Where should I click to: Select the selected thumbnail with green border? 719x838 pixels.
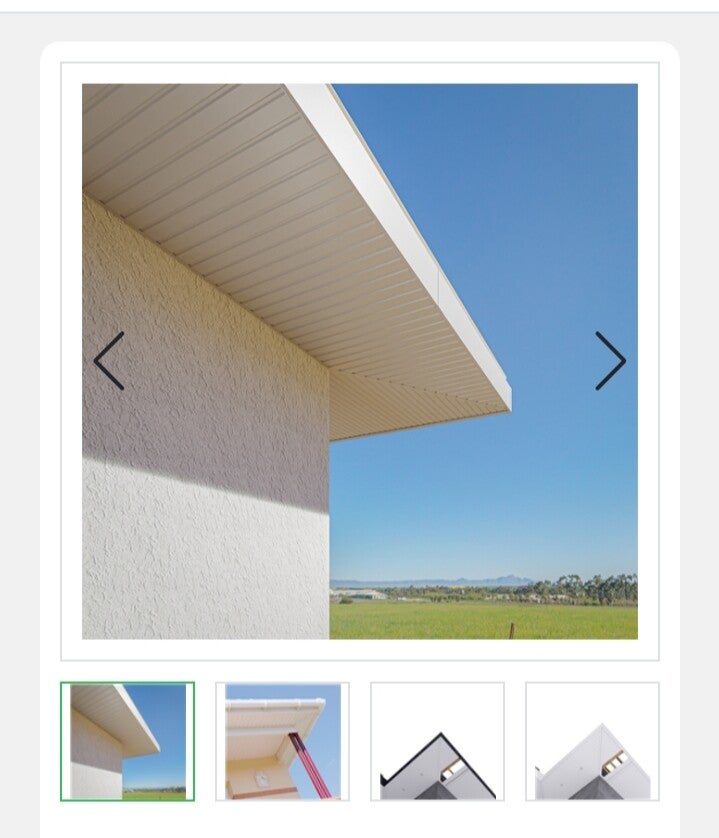pos(127,741)
